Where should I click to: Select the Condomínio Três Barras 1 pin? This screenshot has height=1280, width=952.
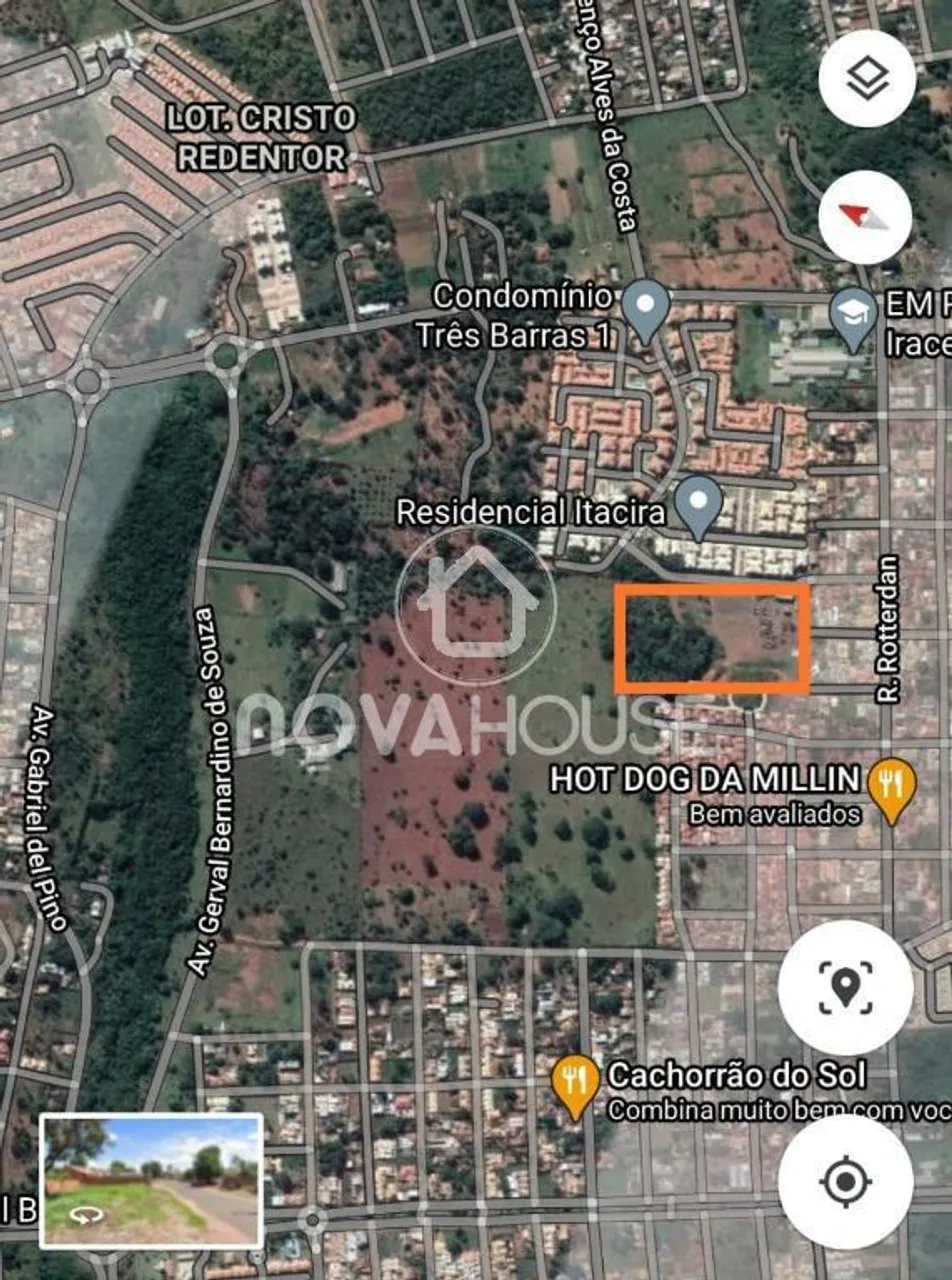click(647, 310)
